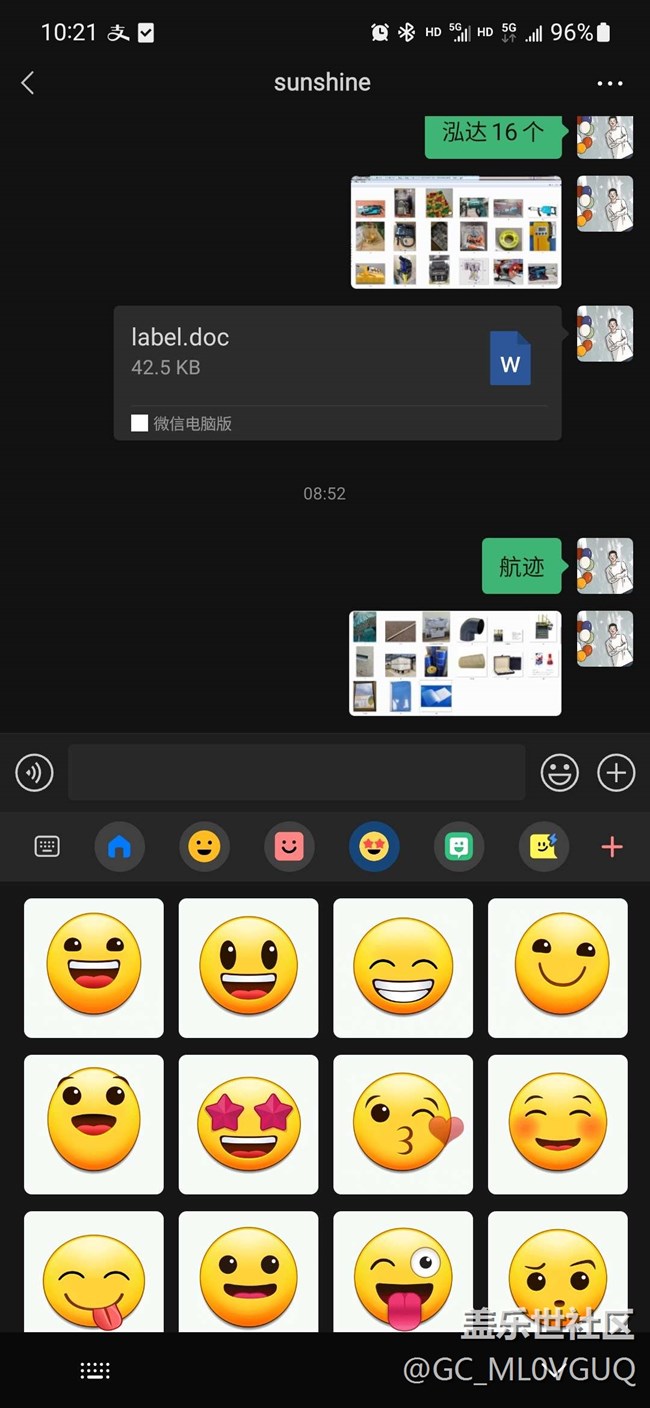
Task: Open the label.doc file attachment
Action: coord(337,372)
